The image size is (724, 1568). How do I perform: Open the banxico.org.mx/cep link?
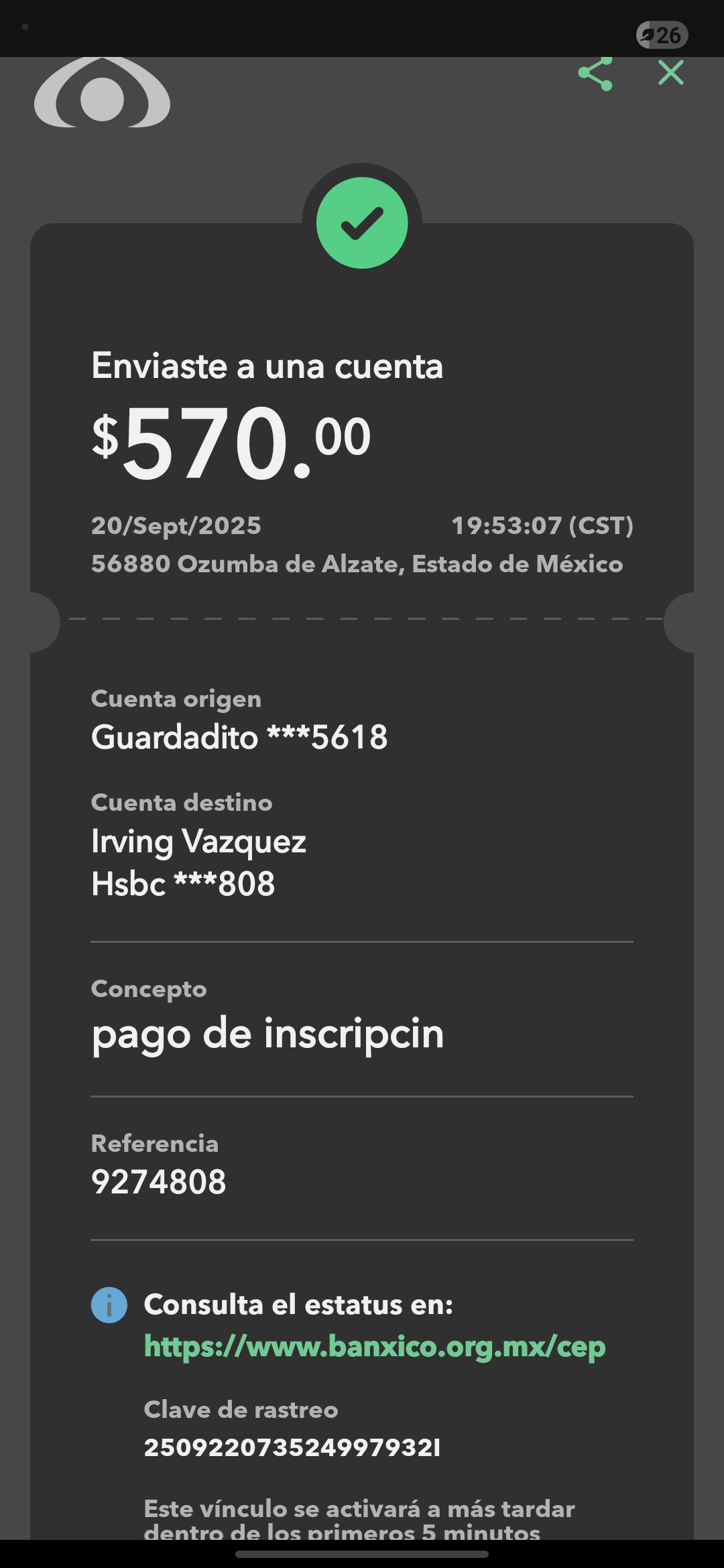tap(375, 1346)
